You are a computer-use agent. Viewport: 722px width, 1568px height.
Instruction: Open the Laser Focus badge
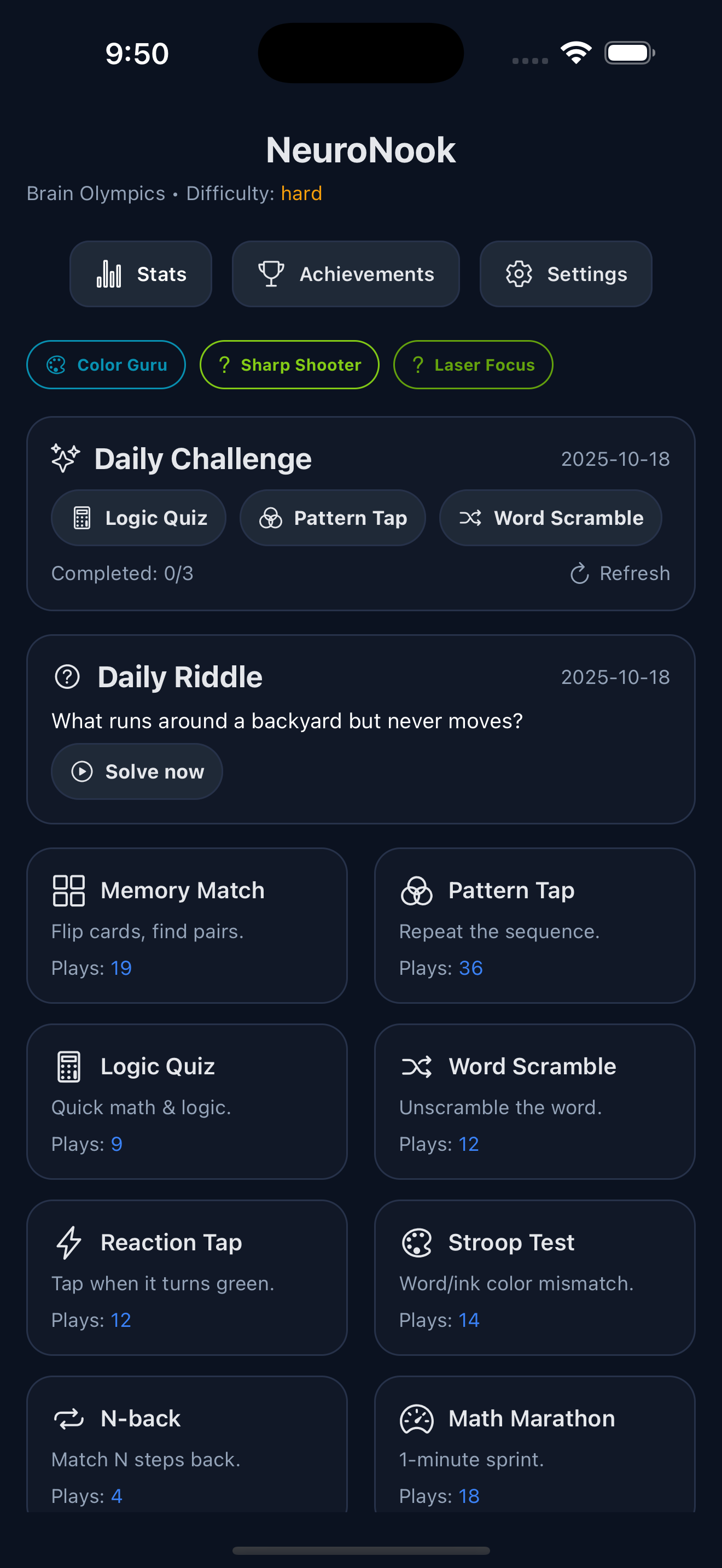pyautogui.click(x=473, y=365)
